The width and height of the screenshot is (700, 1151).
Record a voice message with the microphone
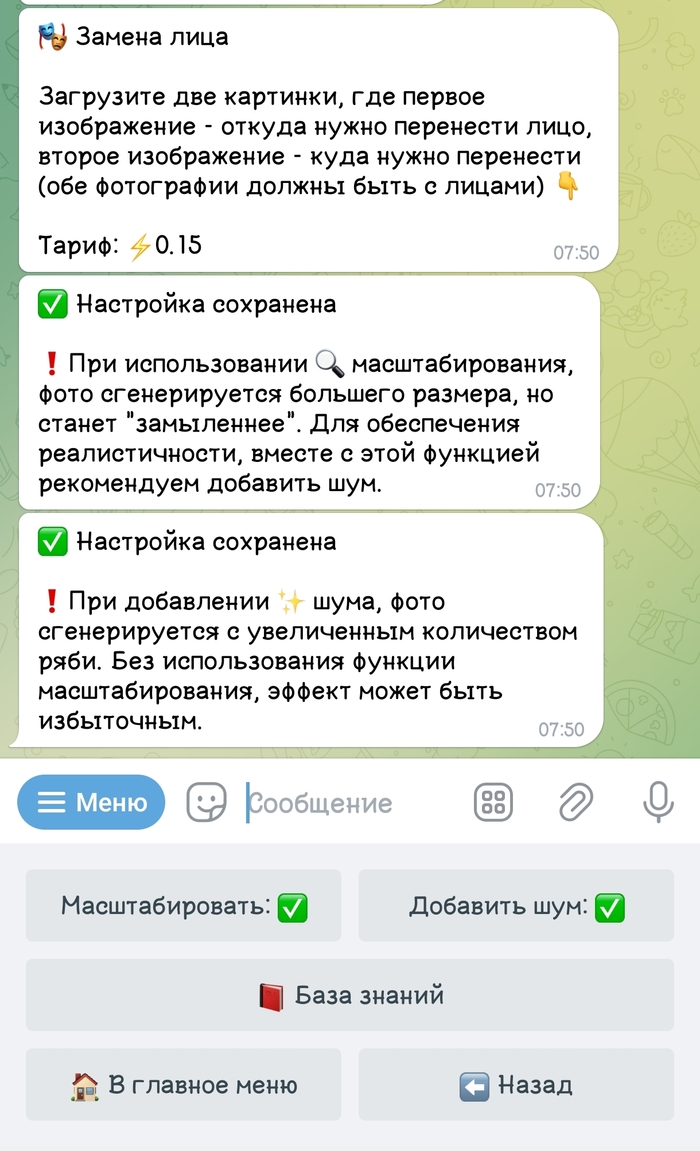point(657,802)
